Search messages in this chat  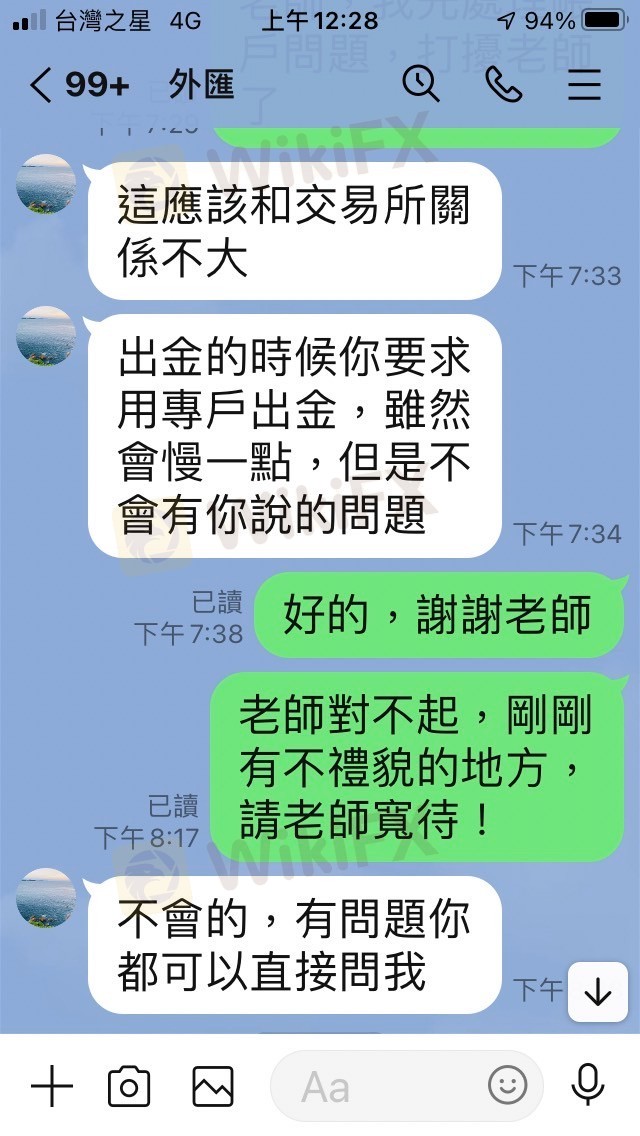coord(421,84)
